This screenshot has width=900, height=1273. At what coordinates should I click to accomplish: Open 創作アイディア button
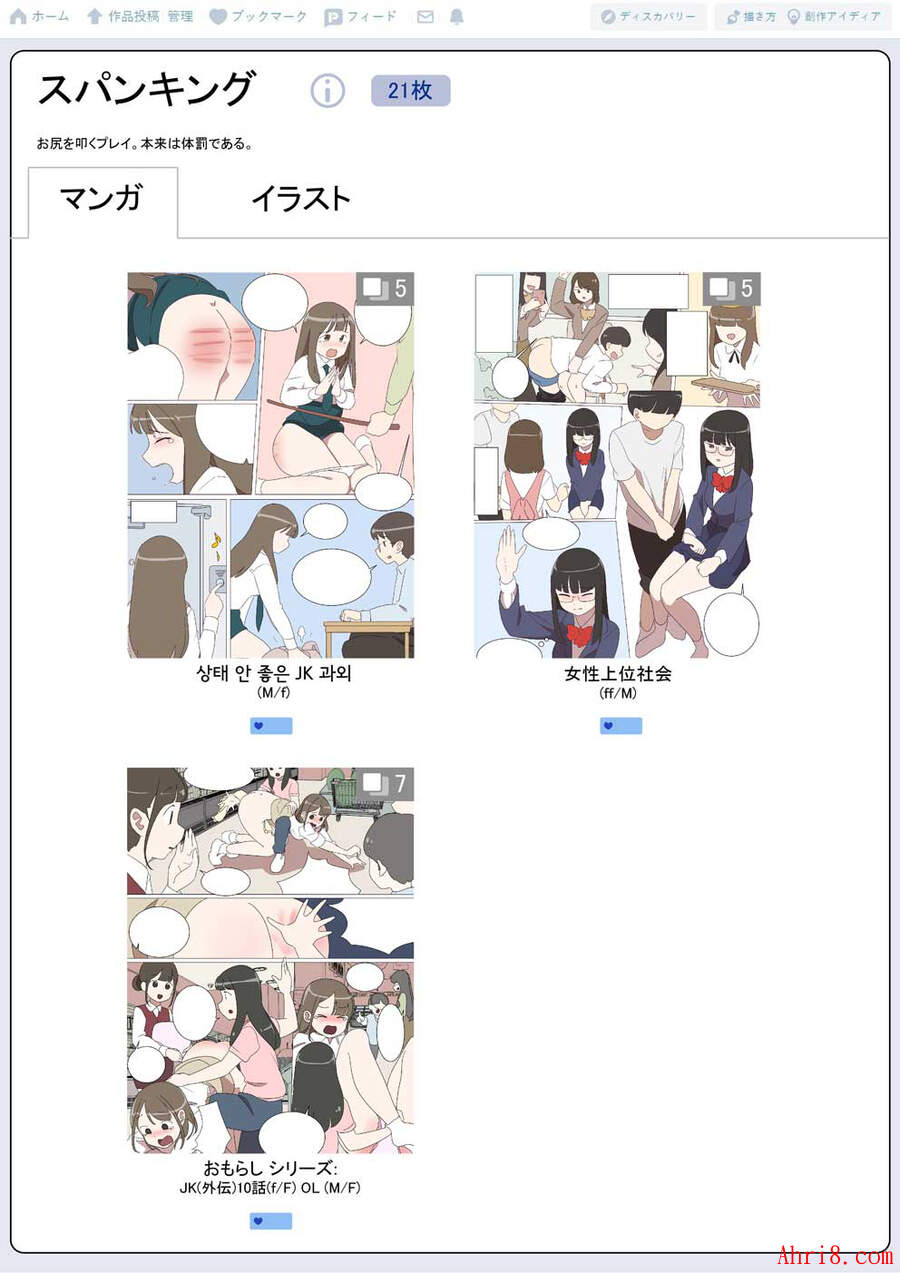click(836, 16)
